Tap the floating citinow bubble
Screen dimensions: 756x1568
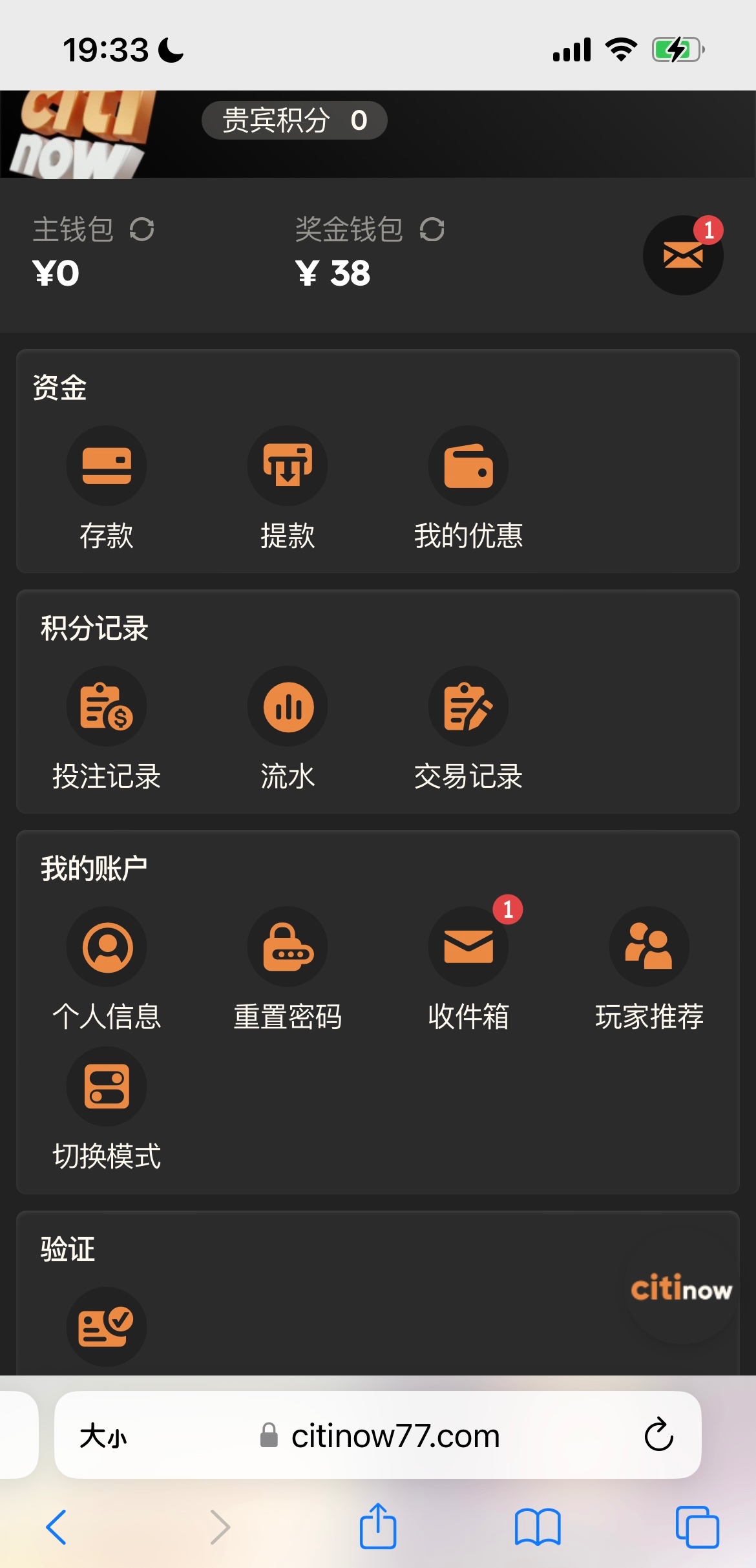(681, 1290)
